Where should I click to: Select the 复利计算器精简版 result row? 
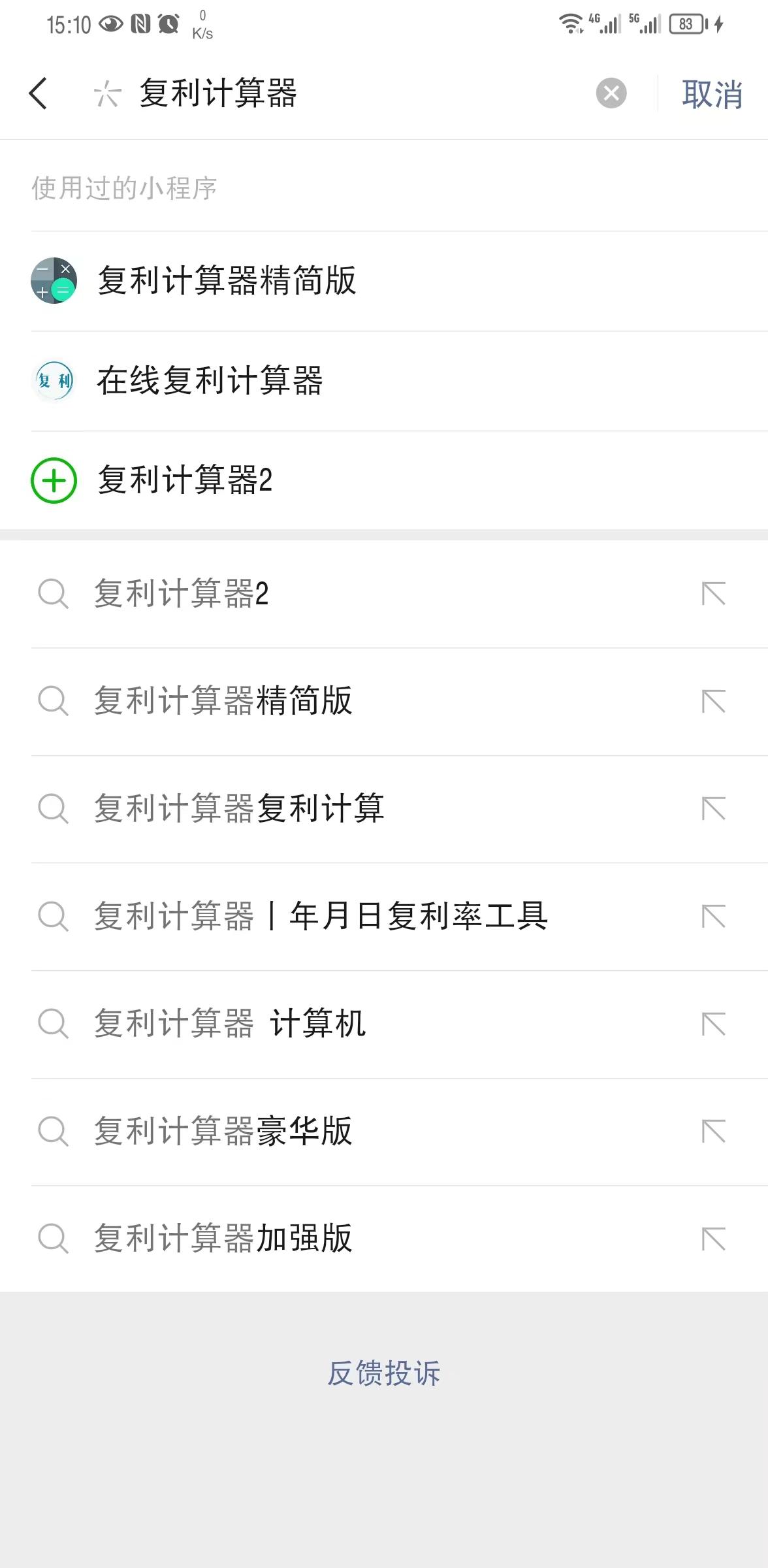[227, 282]
